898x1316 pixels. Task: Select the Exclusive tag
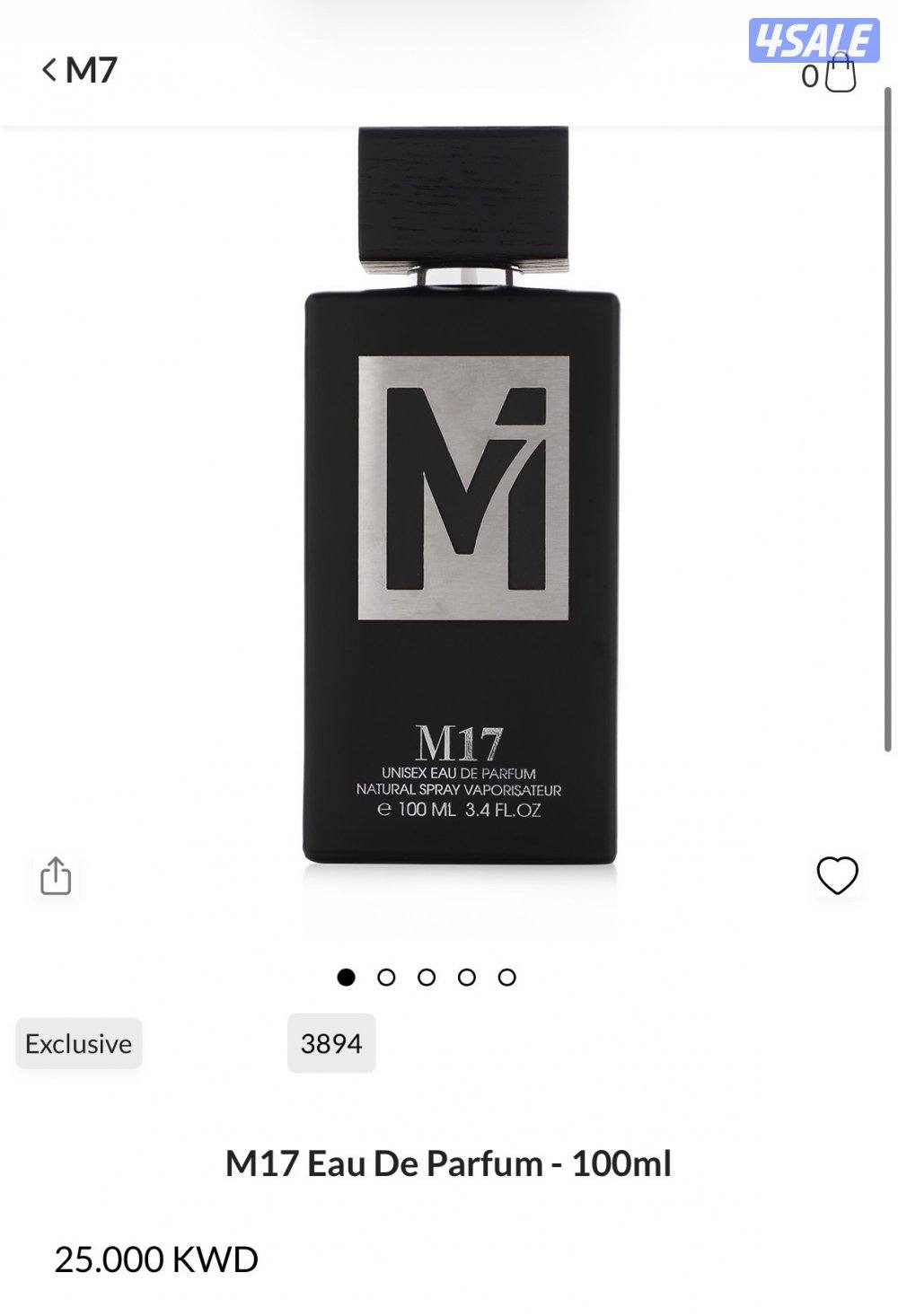78,1043
